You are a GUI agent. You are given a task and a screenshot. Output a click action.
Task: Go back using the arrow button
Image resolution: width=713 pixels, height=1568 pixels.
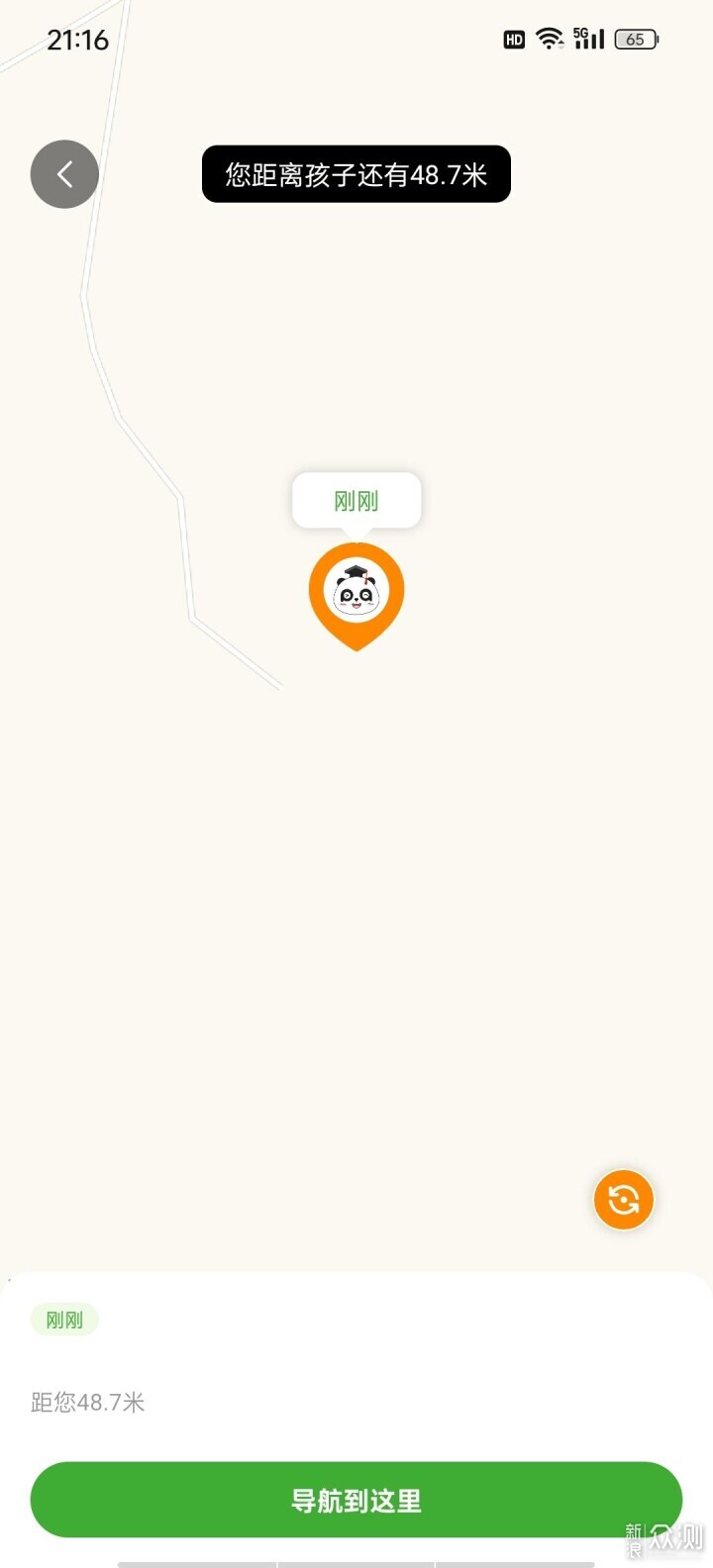[64, 174]
